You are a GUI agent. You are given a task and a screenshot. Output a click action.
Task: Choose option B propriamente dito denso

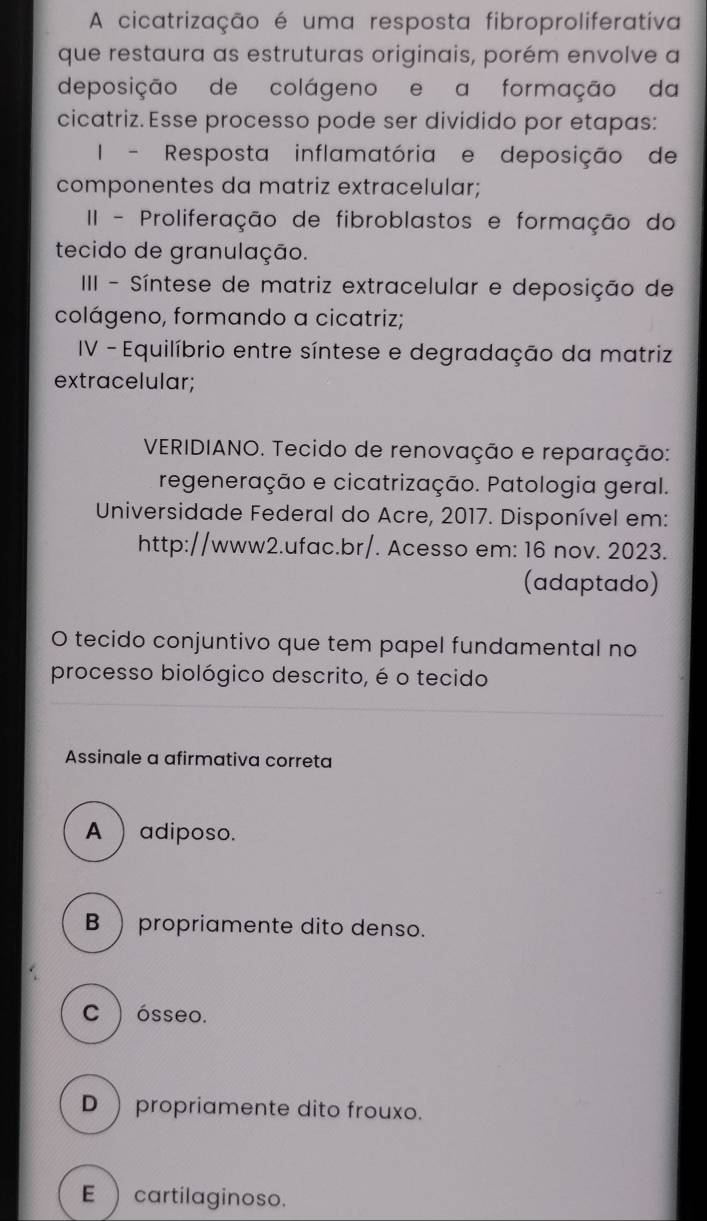[x=96, y=926]
